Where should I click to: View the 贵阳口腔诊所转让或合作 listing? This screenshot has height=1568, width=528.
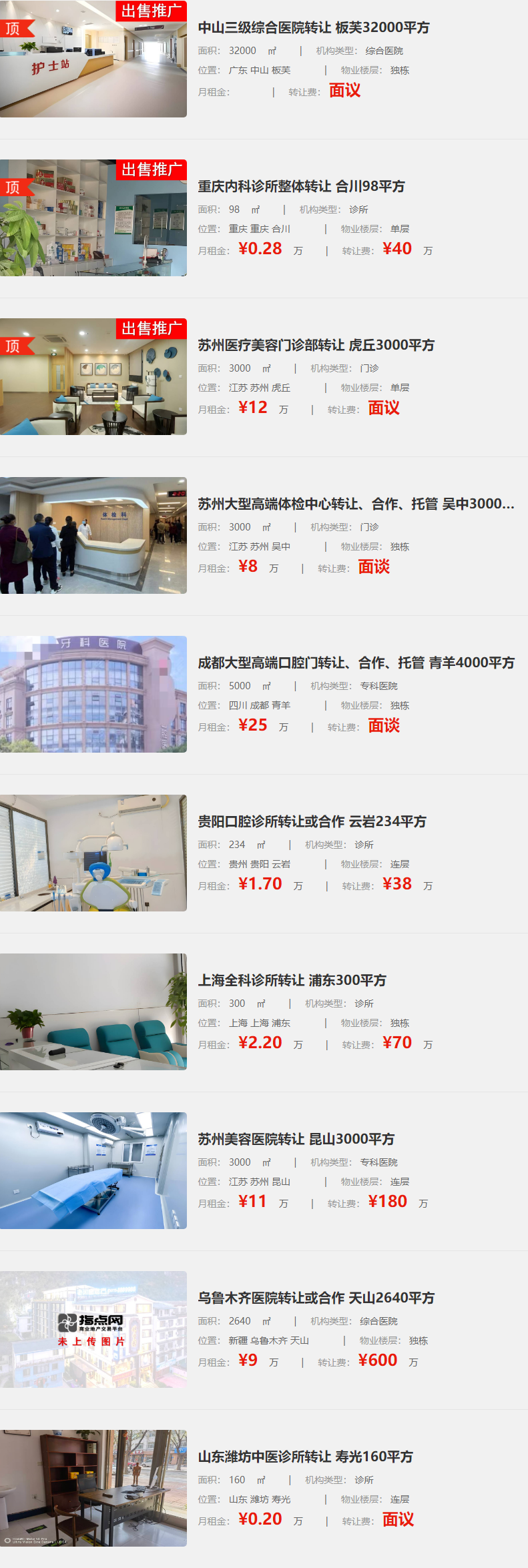tap(312, 821)
